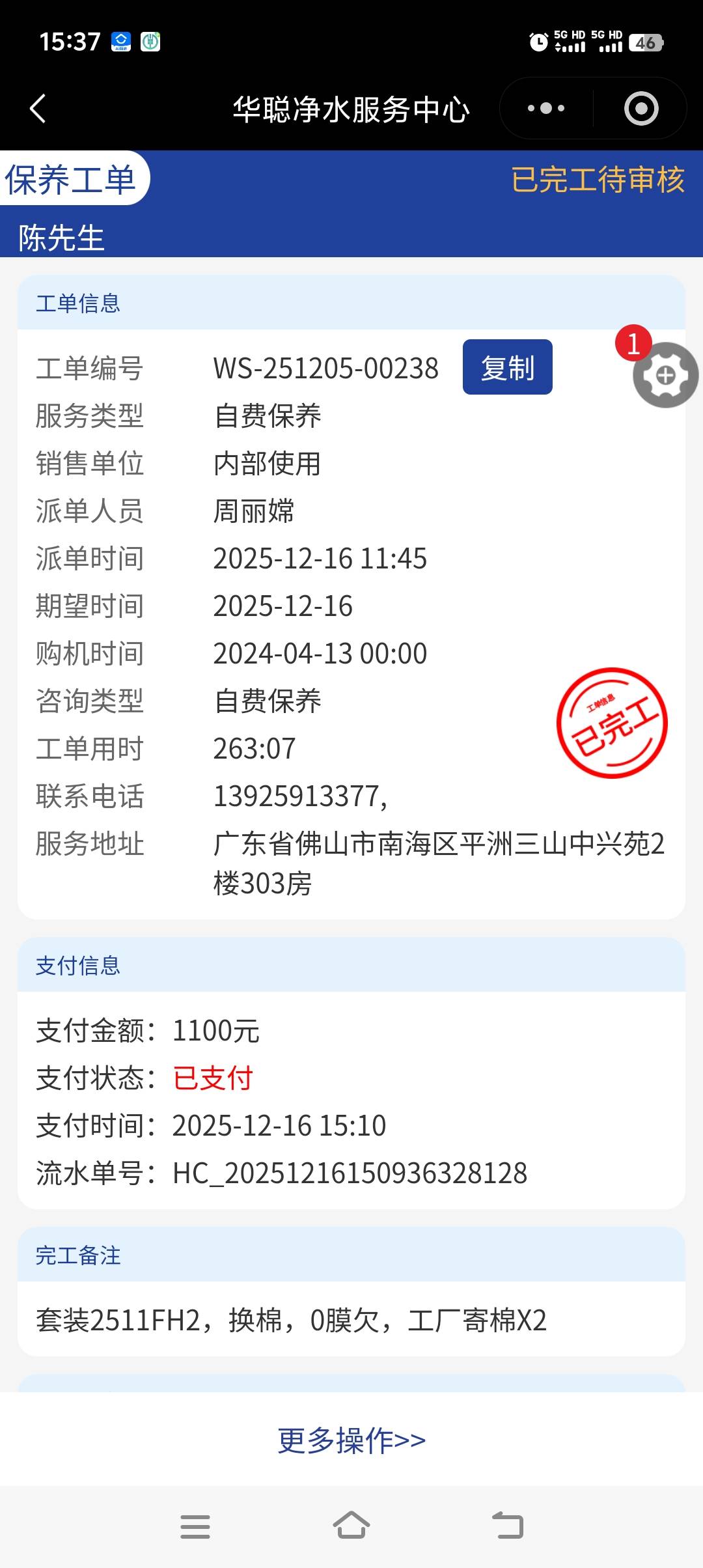Go back from the work order page
The height and width of the screenshot is (1568, 703).
(38, 109)
